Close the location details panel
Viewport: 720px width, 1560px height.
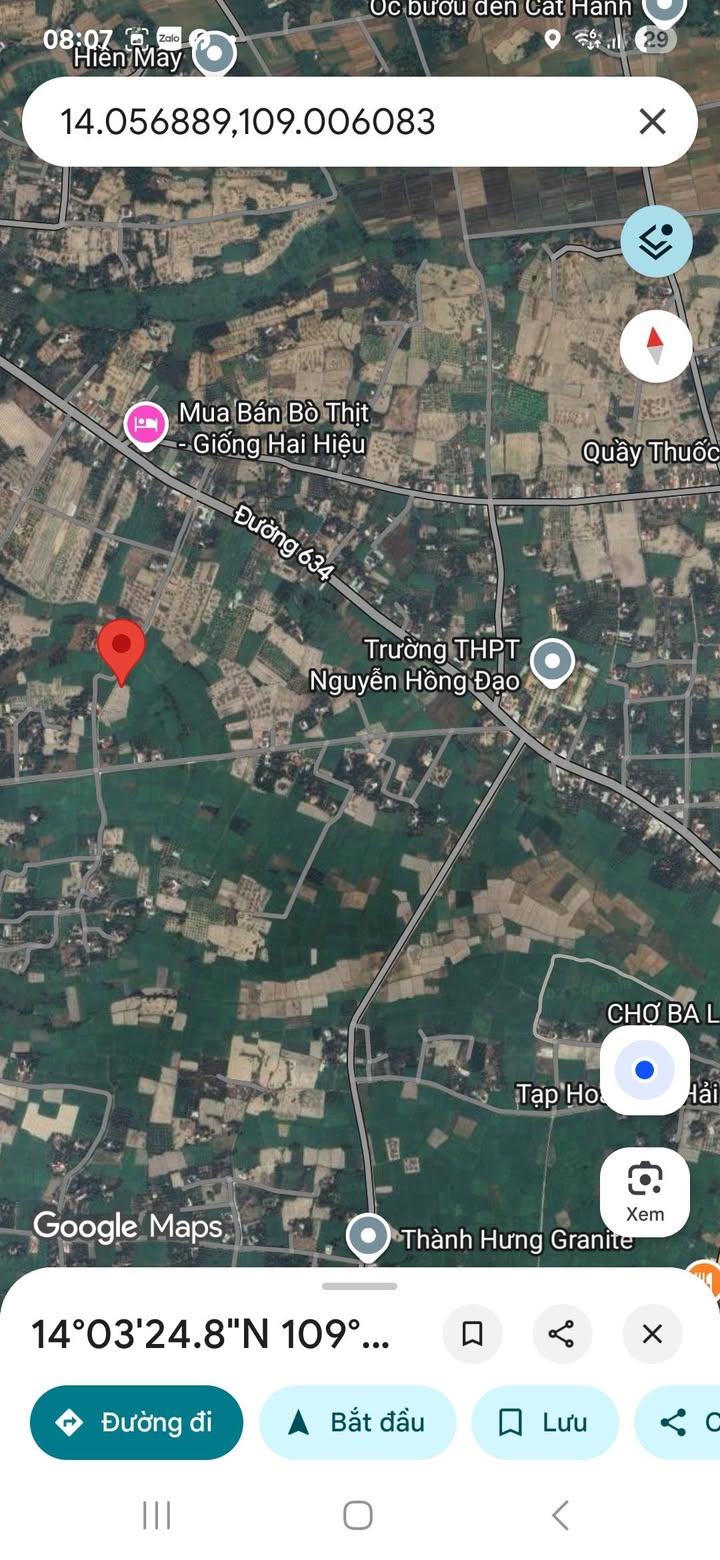(x=652, y=1334)
